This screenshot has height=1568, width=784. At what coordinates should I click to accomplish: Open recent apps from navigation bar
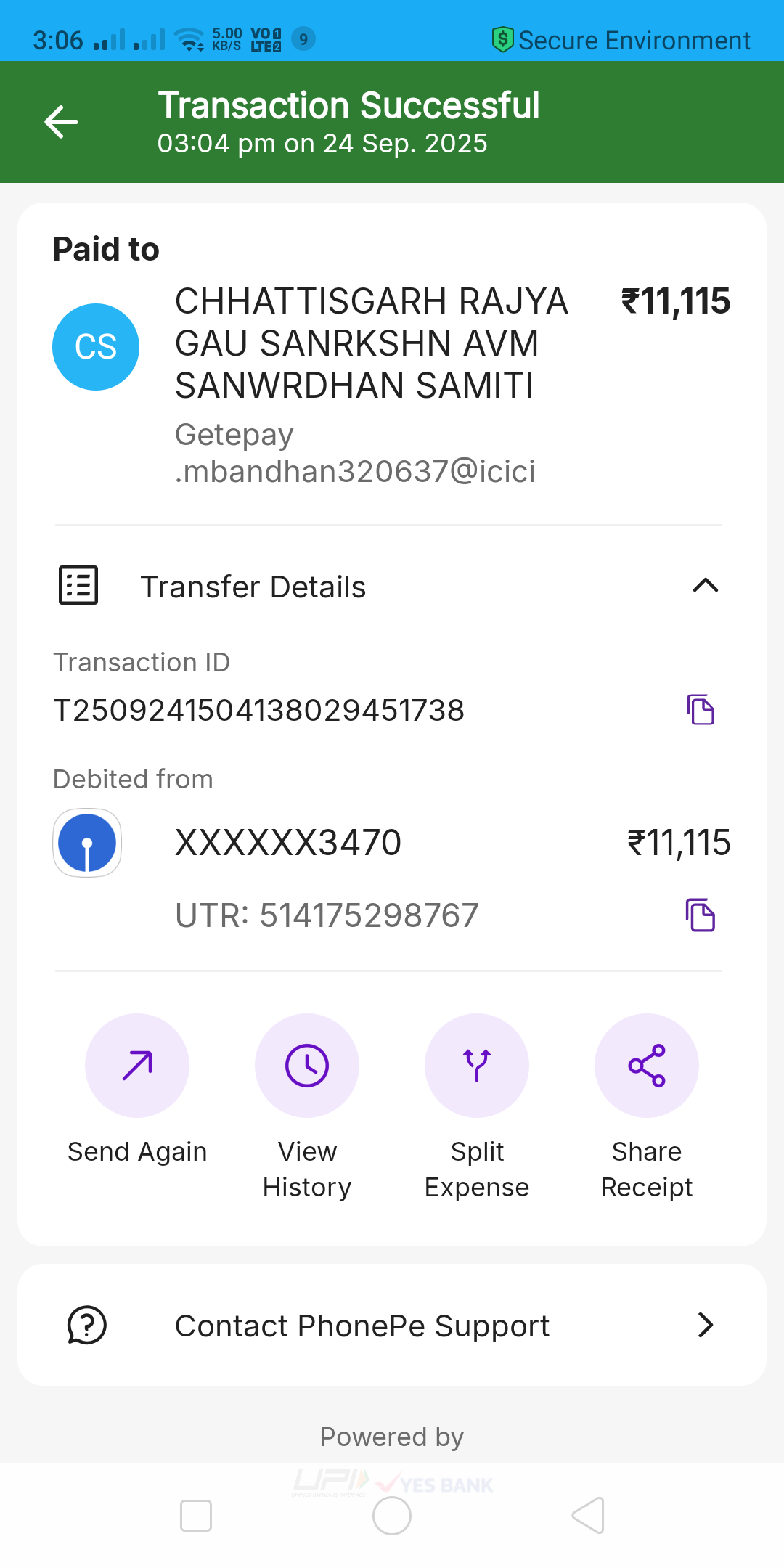click(x=196, y=1516)
